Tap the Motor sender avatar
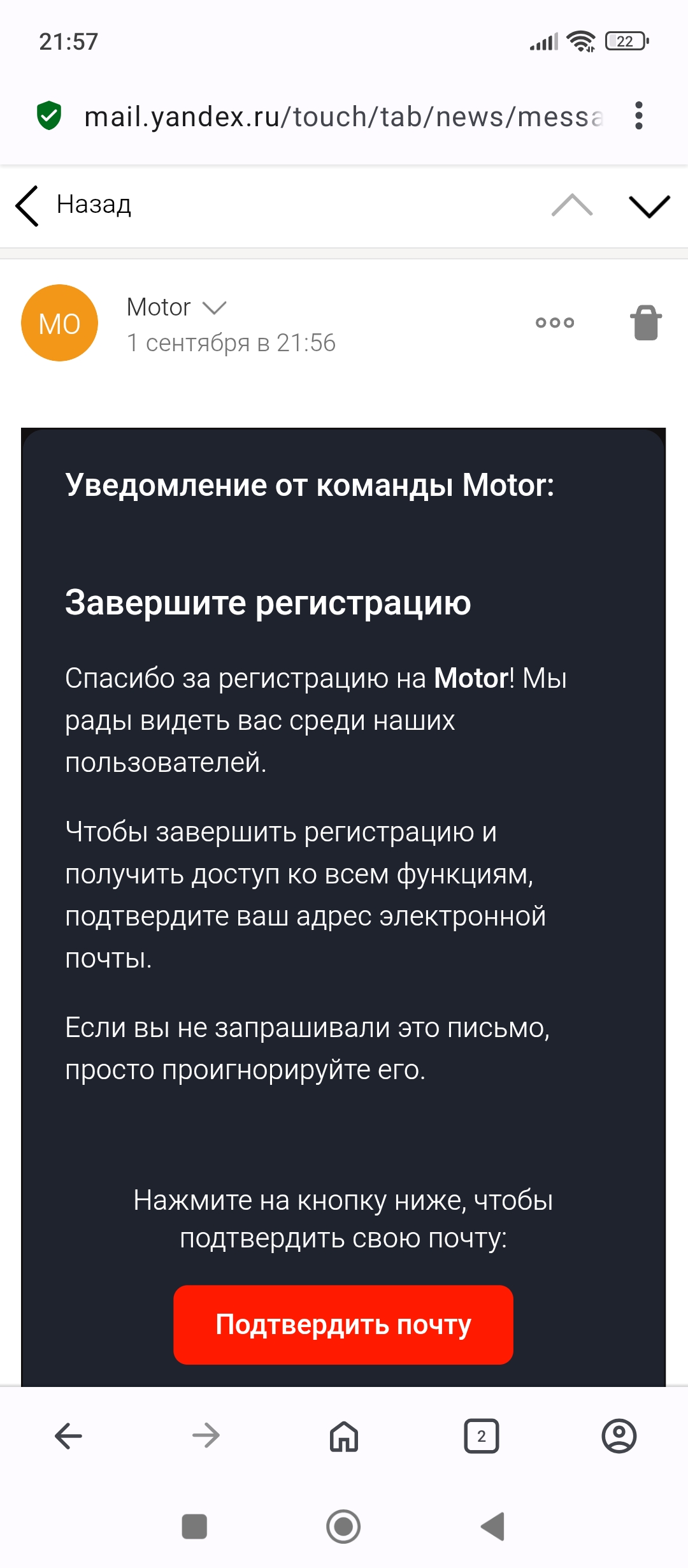The image size is (688, 1568). click(60, 323)
